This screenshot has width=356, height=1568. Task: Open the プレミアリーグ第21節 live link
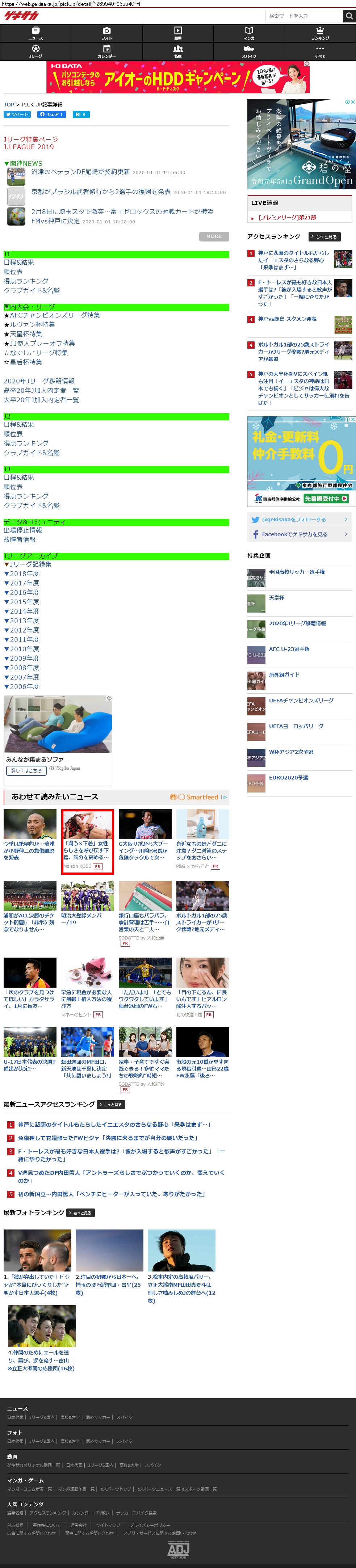[x=286, y=217]
